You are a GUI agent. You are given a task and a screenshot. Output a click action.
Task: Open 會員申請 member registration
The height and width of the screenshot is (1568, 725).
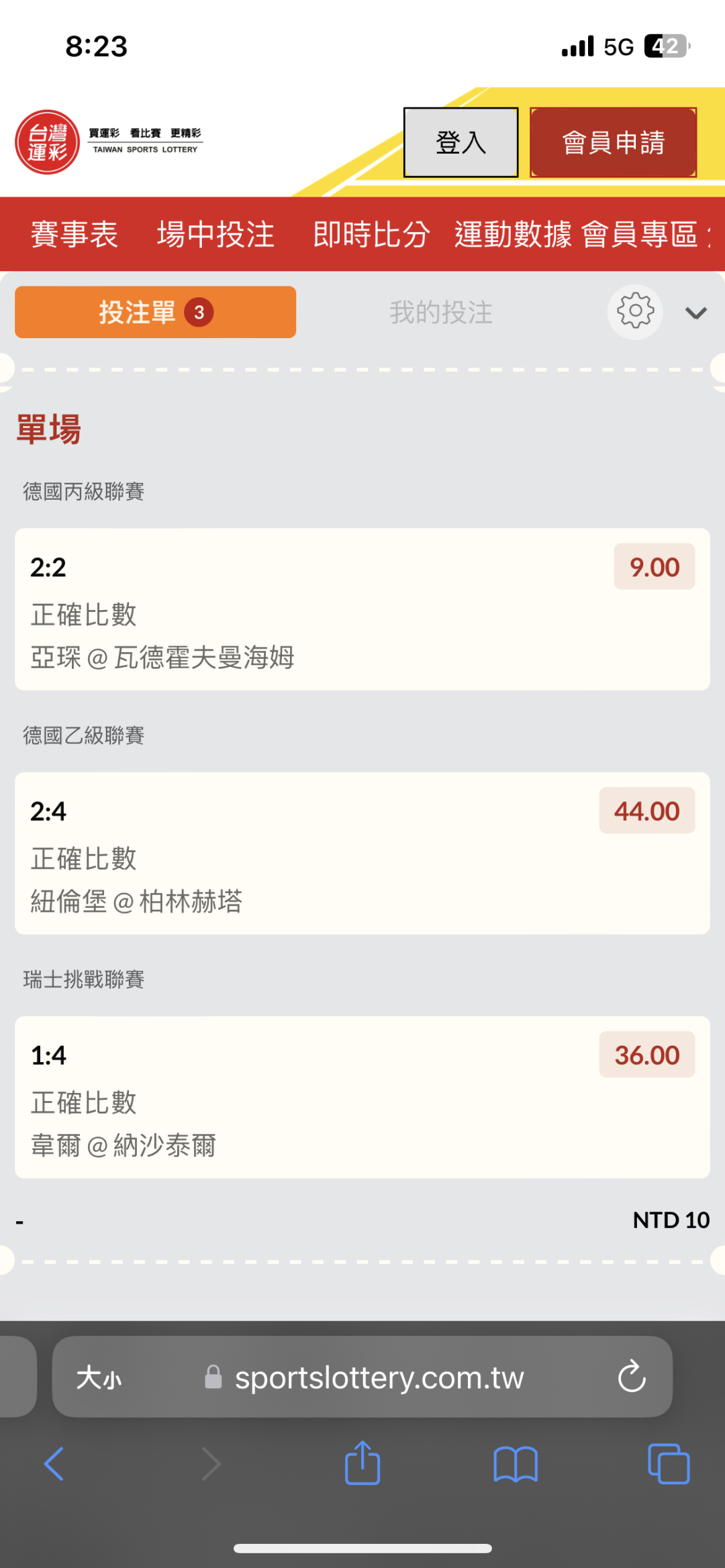click(x=613, y=142)
